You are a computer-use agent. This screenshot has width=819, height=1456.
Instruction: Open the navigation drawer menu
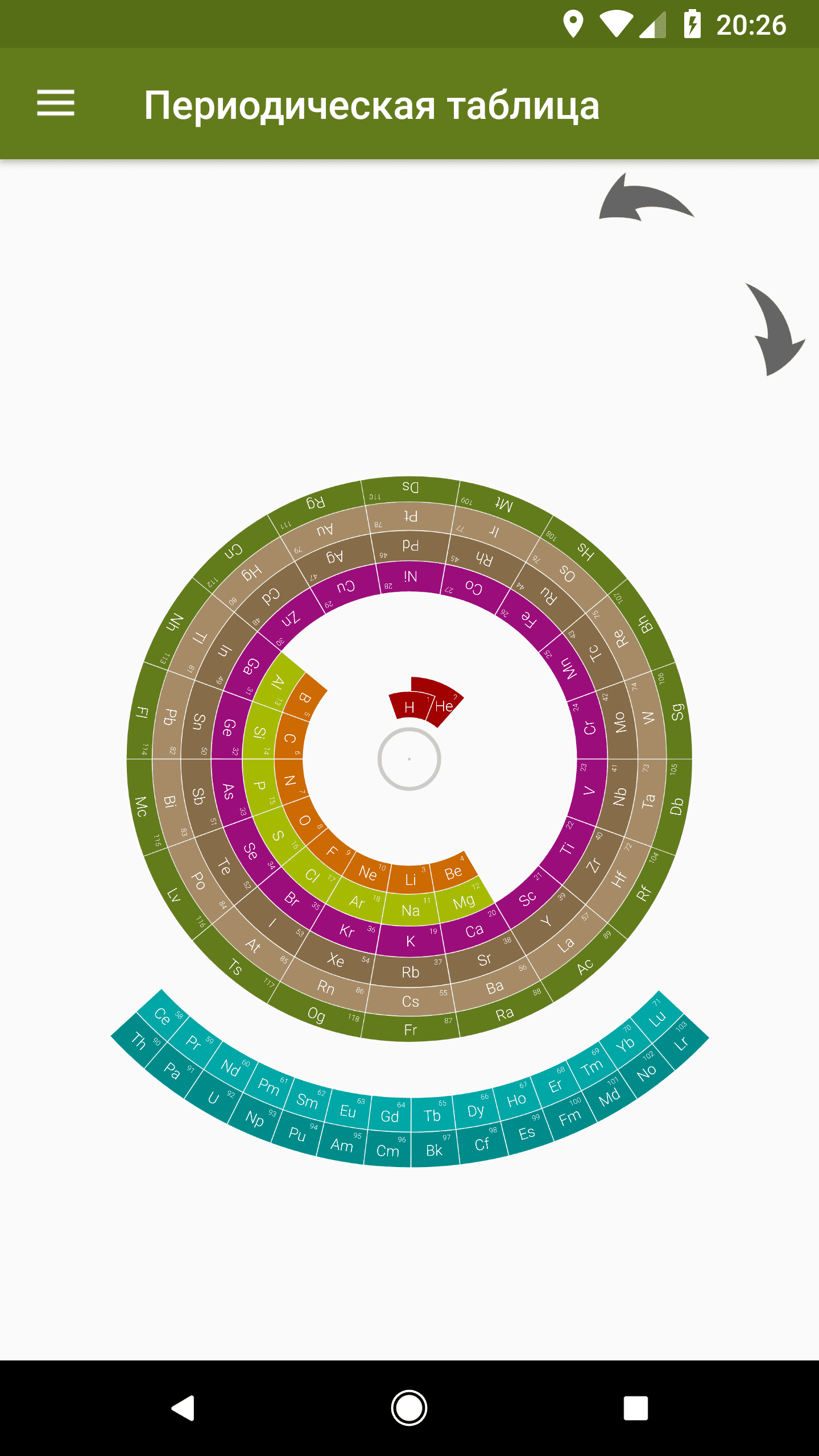tap(56, 104)
